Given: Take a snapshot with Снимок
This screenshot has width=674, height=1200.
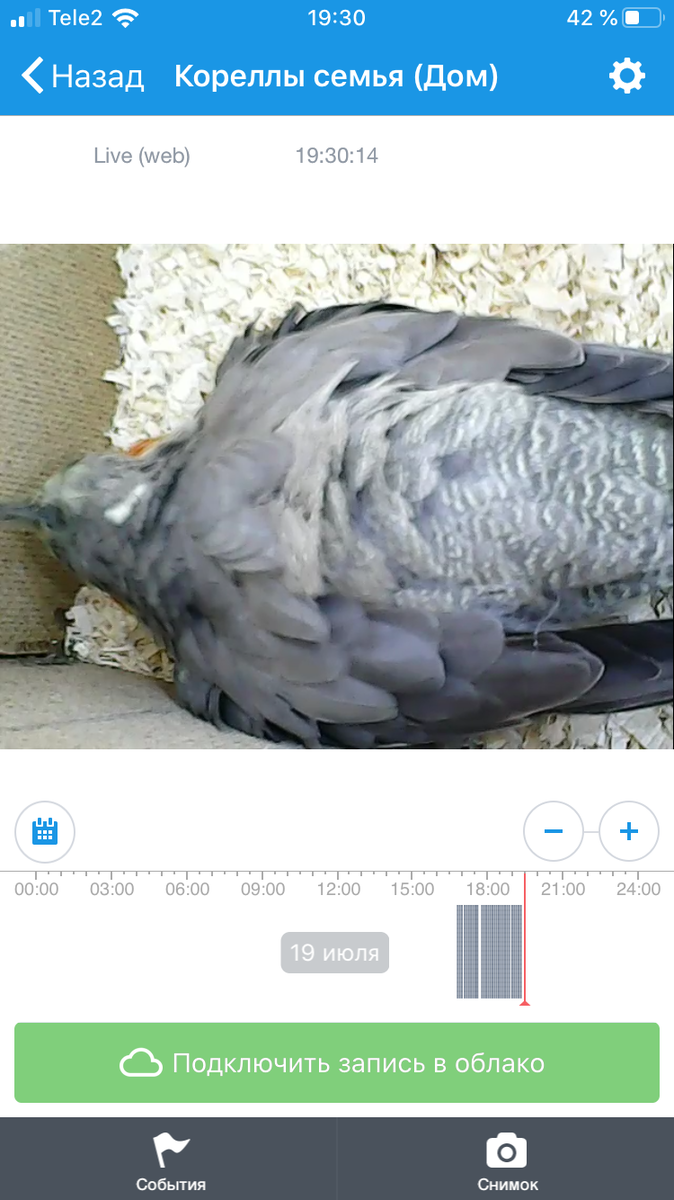Looking at the screenshot, I should pos(507,1160).
